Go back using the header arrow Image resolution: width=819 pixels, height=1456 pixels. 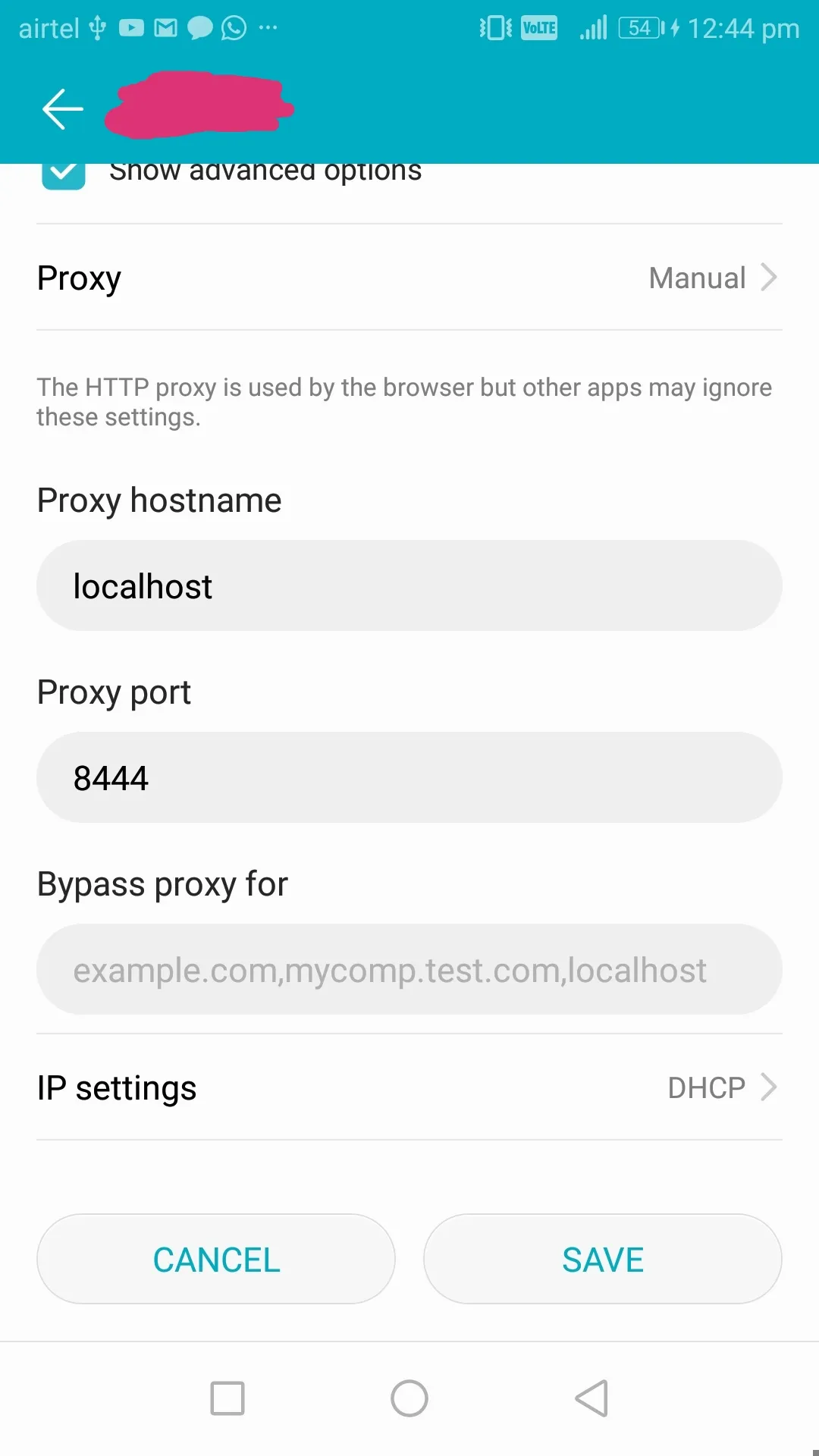[62, 109]
